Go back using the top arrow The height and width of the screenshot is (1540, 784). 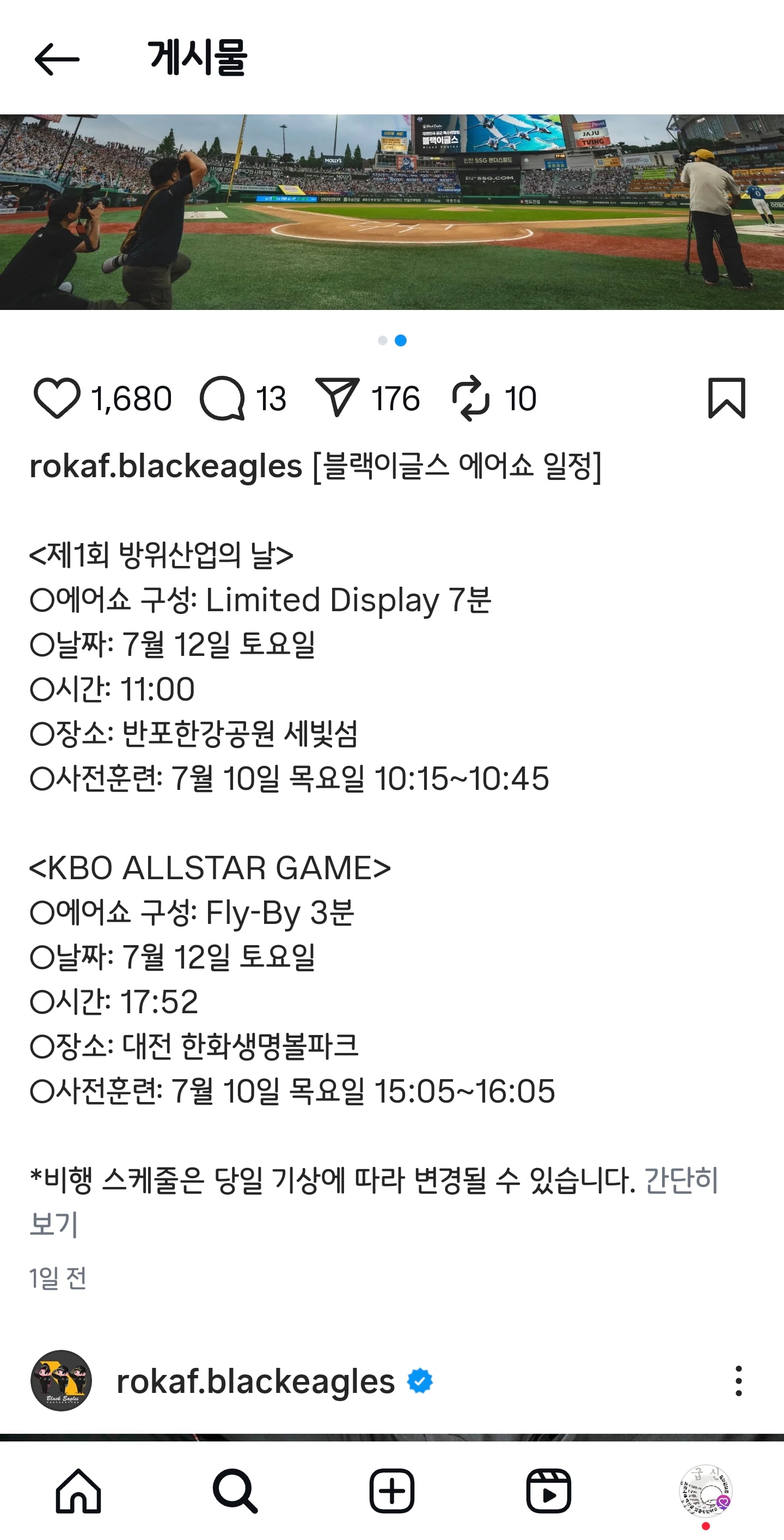[57, 59]
